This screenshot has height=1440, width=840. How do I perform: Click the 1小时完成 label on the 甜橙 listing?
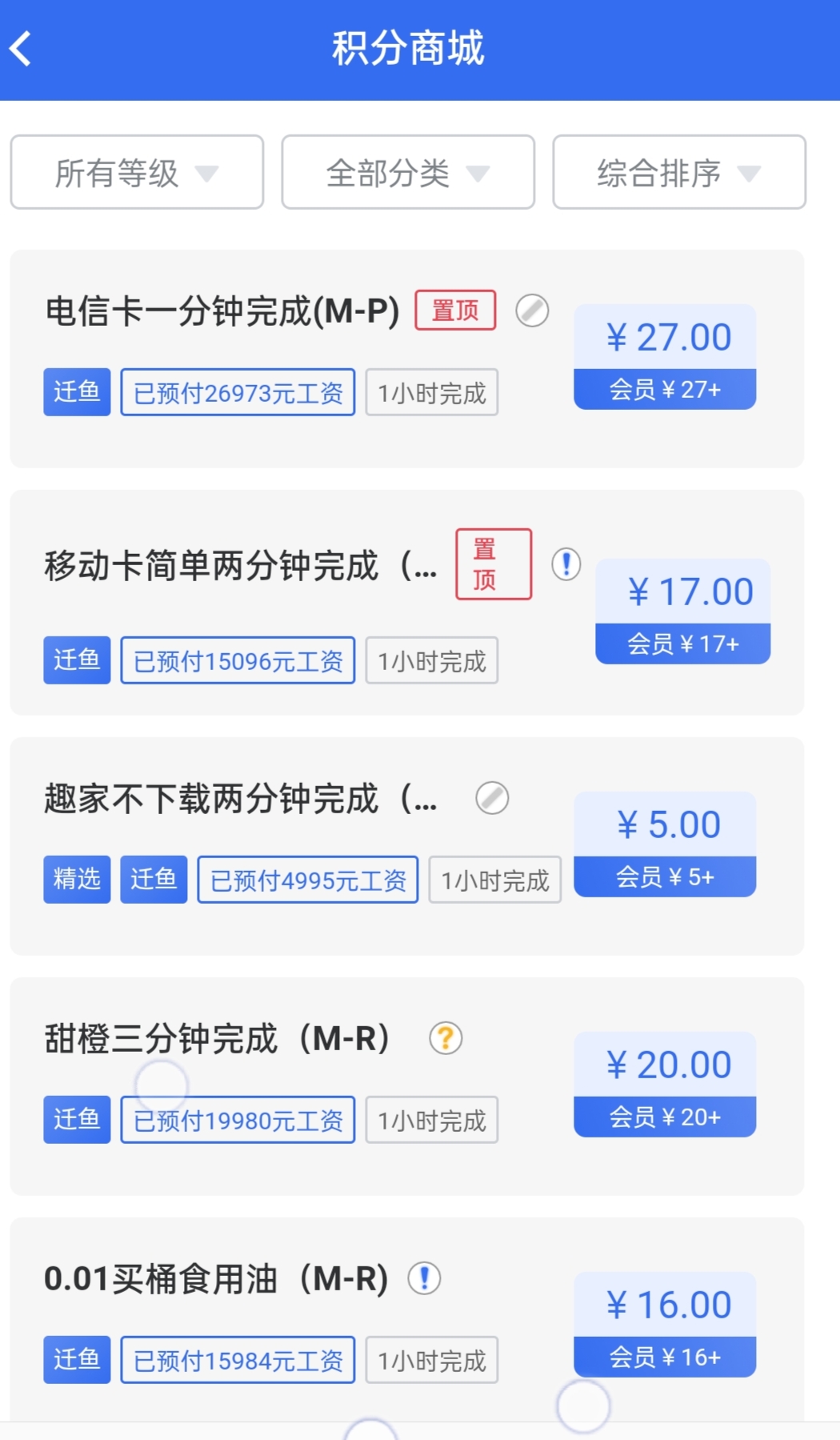pyautogui.click(x=432, y=1120)
